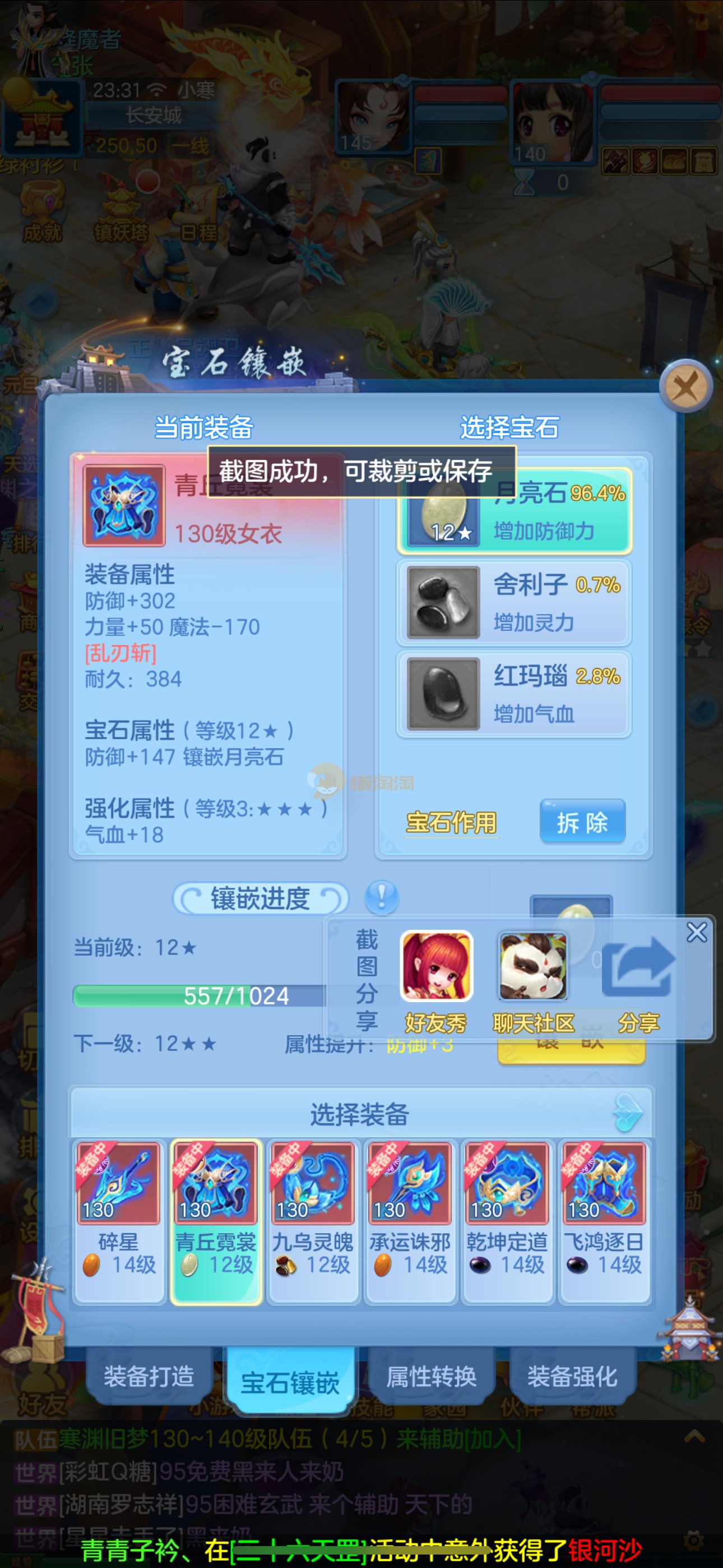Switch to the 装备强化 tab
The image size is (723, 1568).
pyautogui.click(x=572, y=1376)
